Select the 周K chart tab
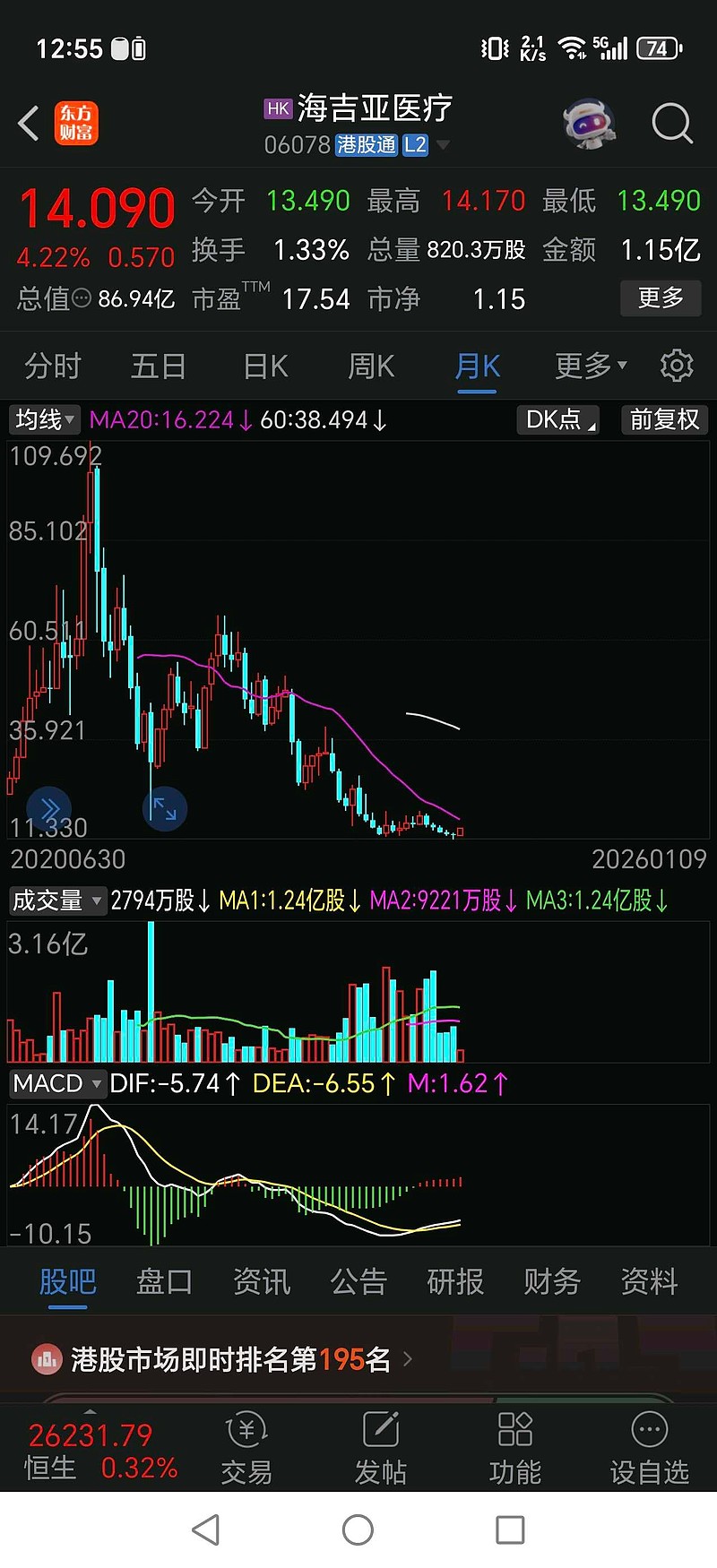The image size is (717, 1568). tap(371, 366)
